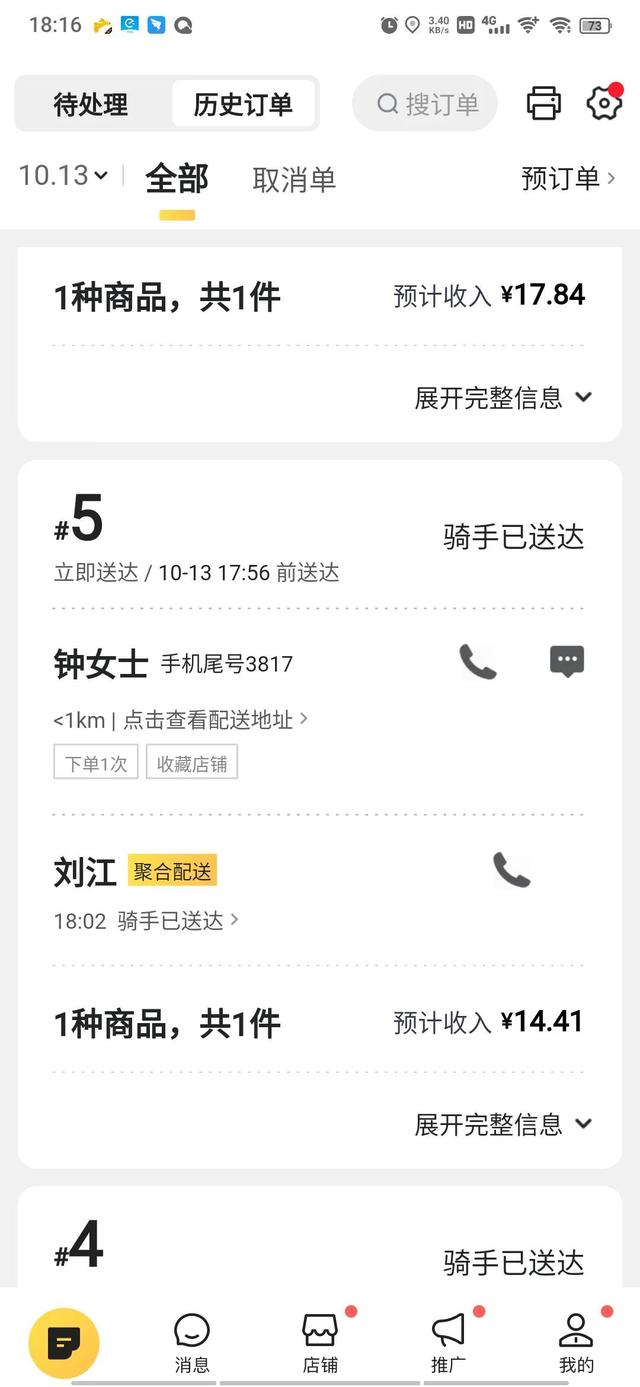The width and height of the screenshot is (640, 1387).
Task: Call customer 钟女士
Action: (x=478, y=662)
